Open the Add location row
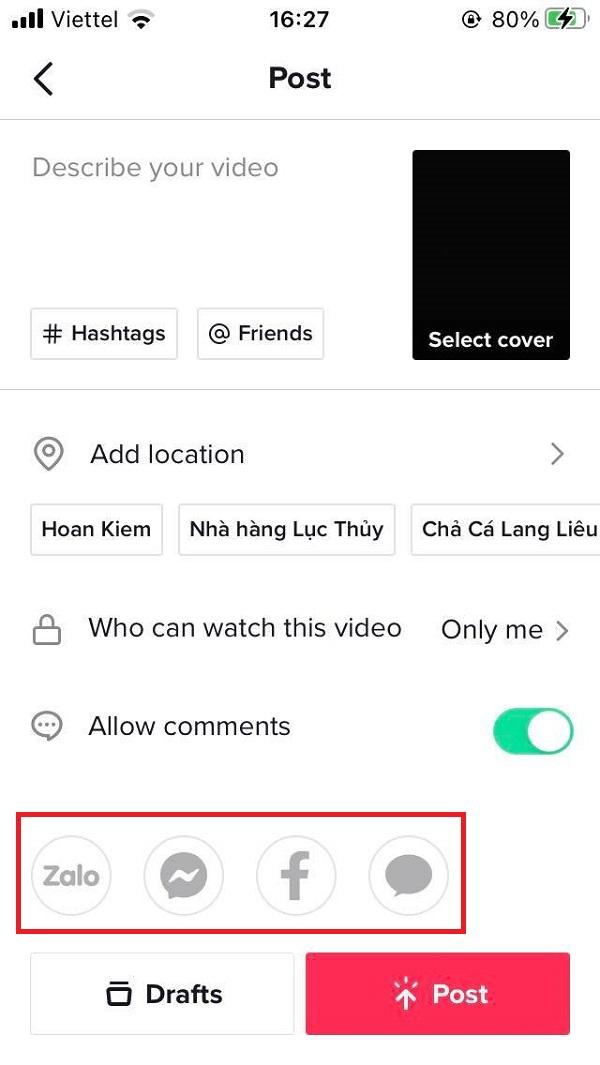Image resolution: width=600 pixels, height=1065 pixels. [300, 454]
